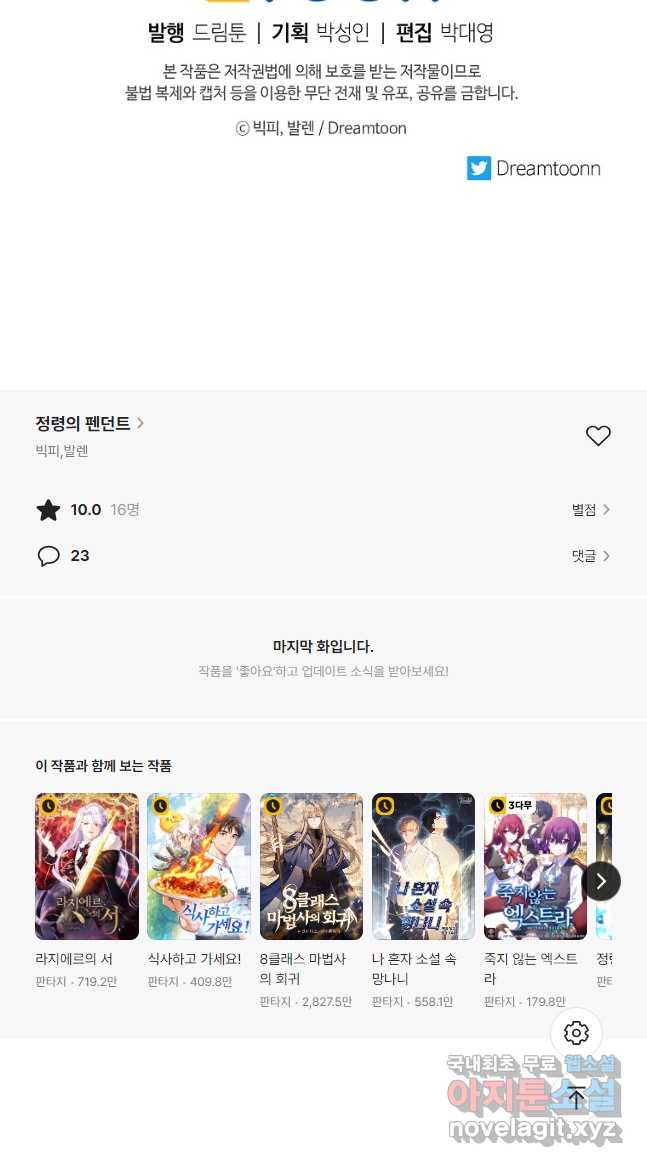
Task: Open 8클래스 마법사의 회귀 recommendation
Action: (x=311, y=867)
